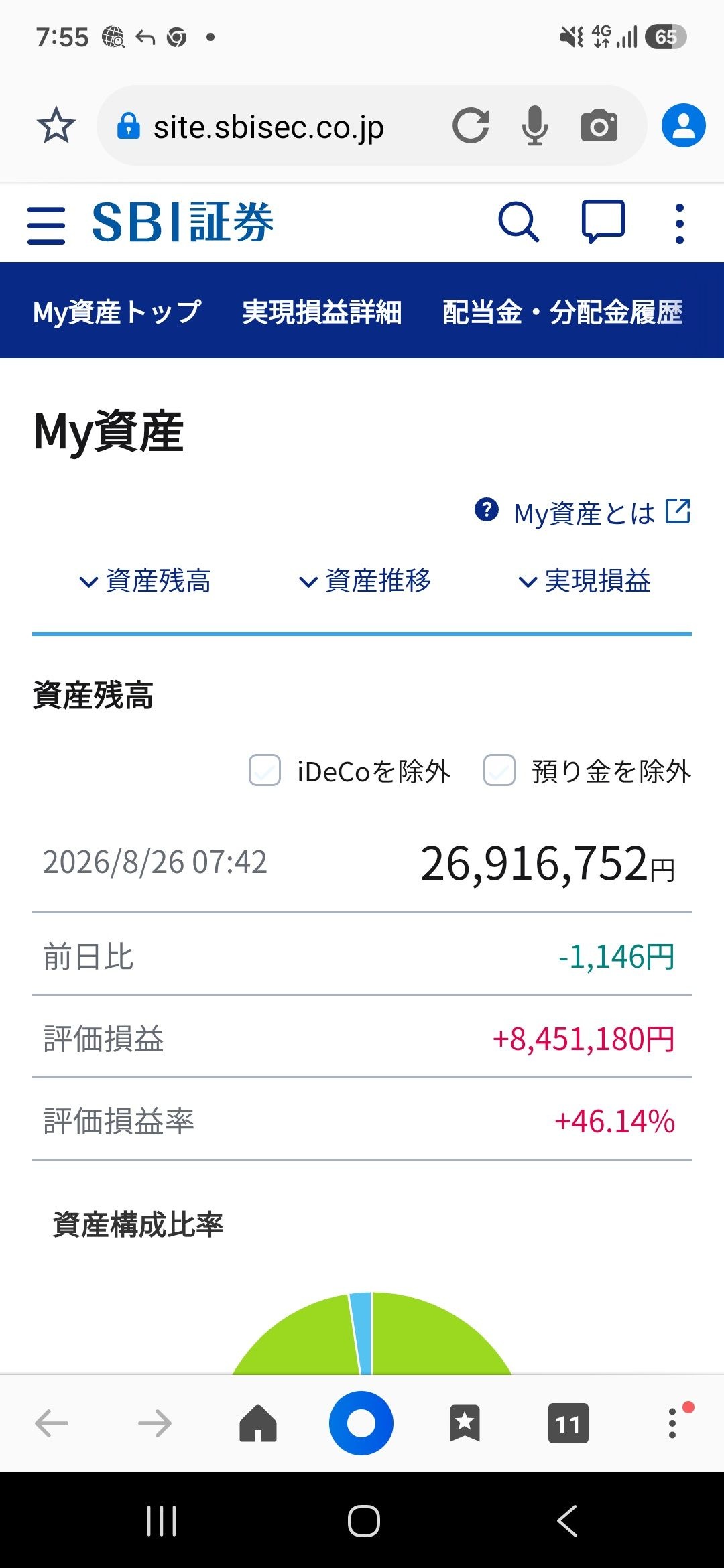
Task: Start voice search with the microphone
Action: coord(535,126)
